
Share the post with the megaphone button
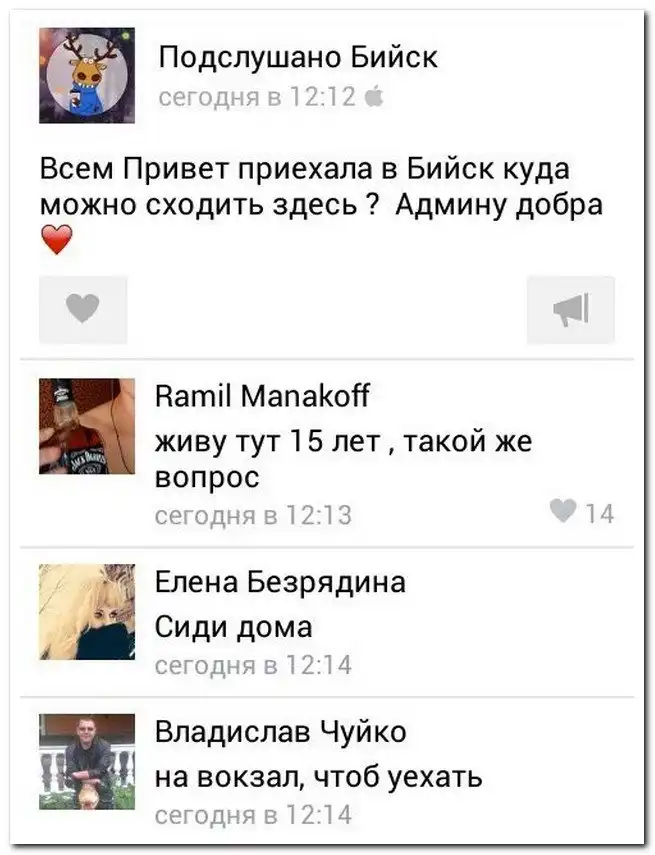click(x=570, y=310)
